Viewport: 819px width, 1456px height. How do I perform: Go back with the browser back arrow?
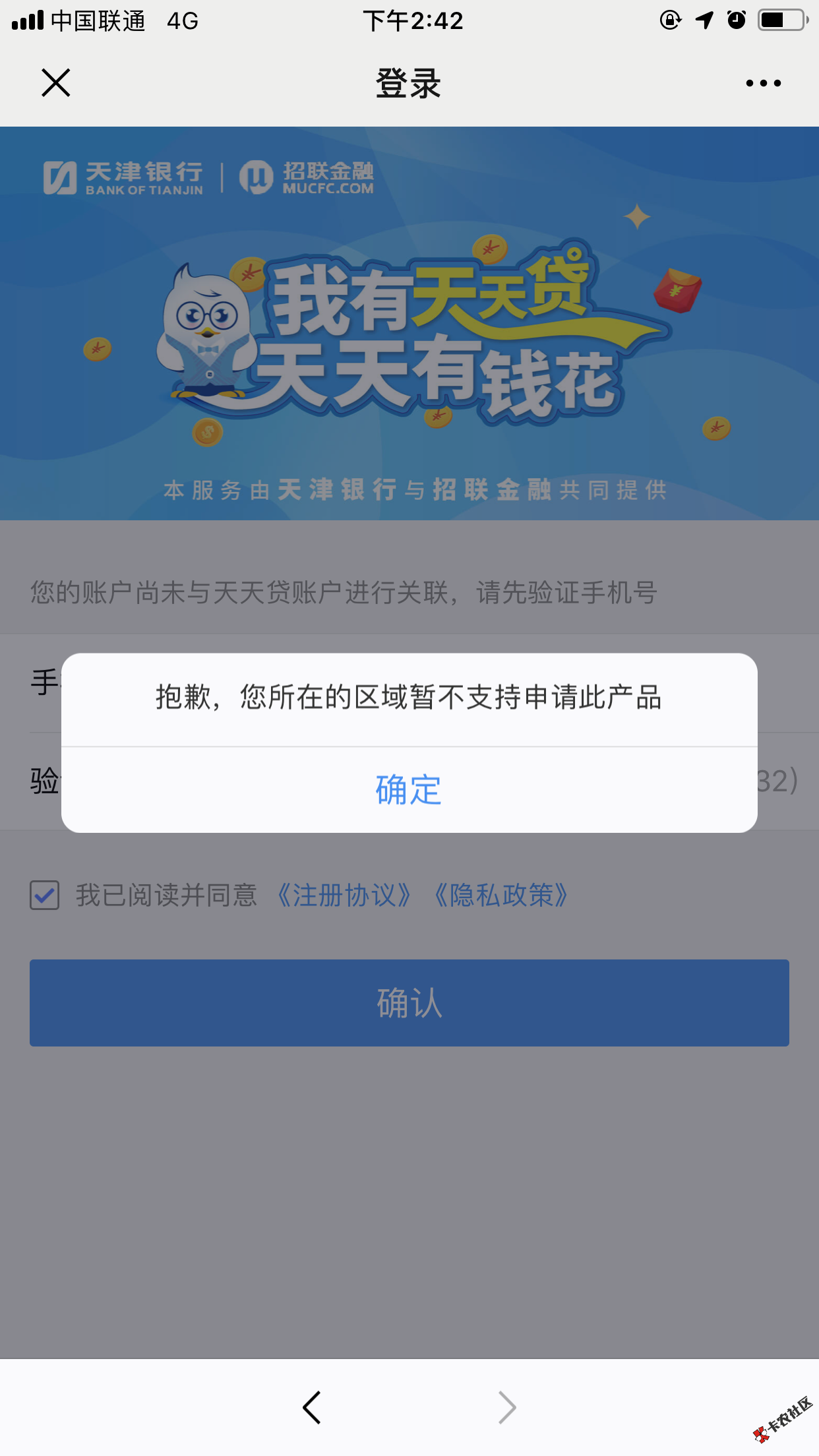[312, 1408]
